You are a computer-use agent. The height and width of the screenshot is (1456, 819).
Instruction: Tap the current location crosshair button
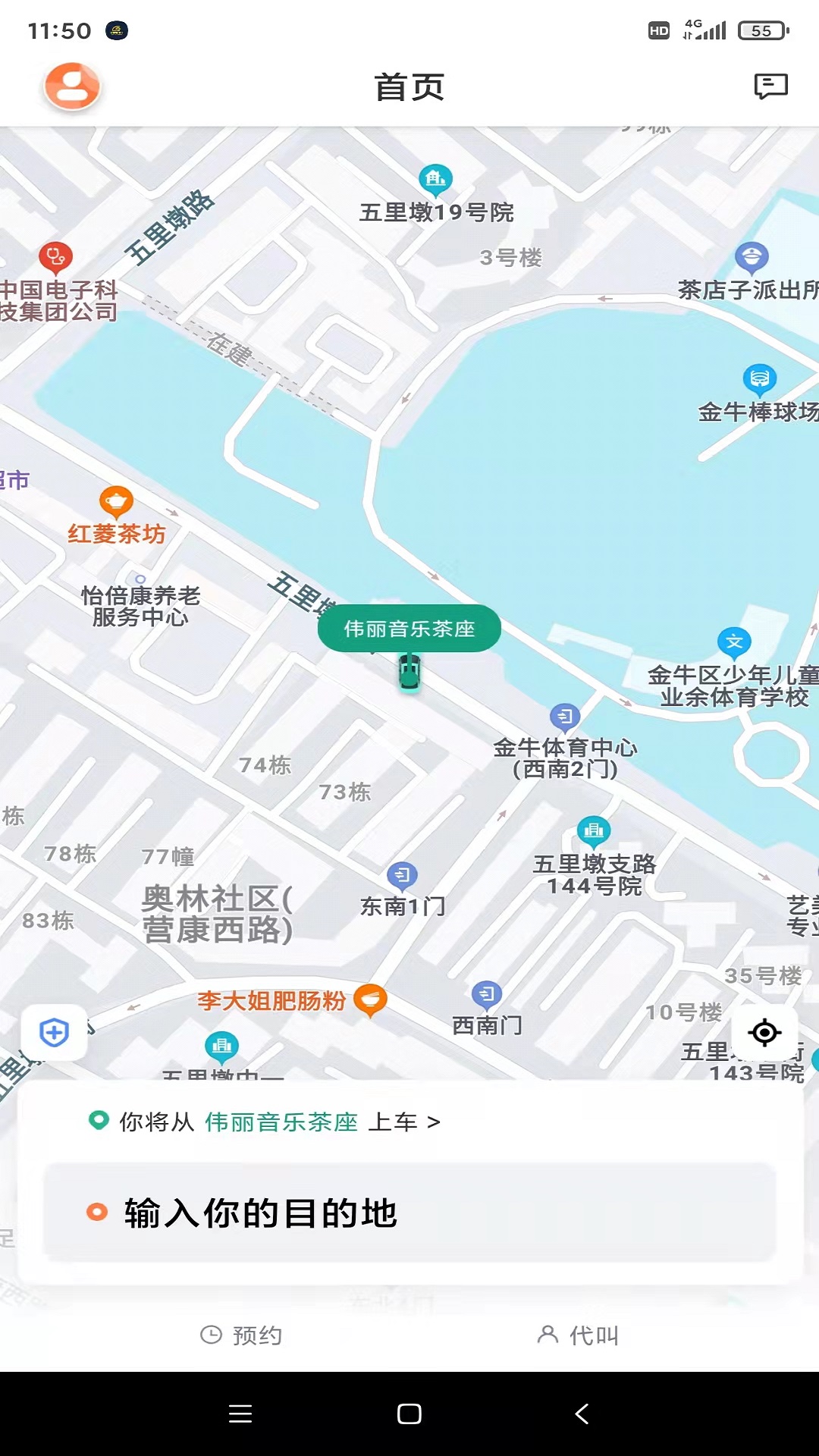pos(764,1031)
